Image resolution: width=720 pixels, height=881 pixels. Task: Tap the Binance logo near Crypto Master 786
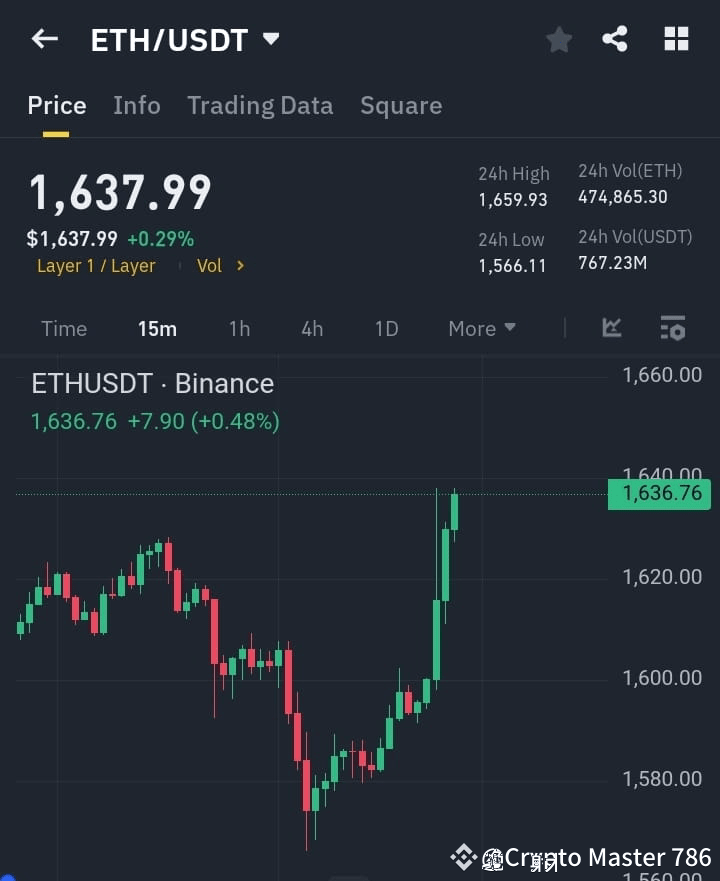[x=493, y=857]
